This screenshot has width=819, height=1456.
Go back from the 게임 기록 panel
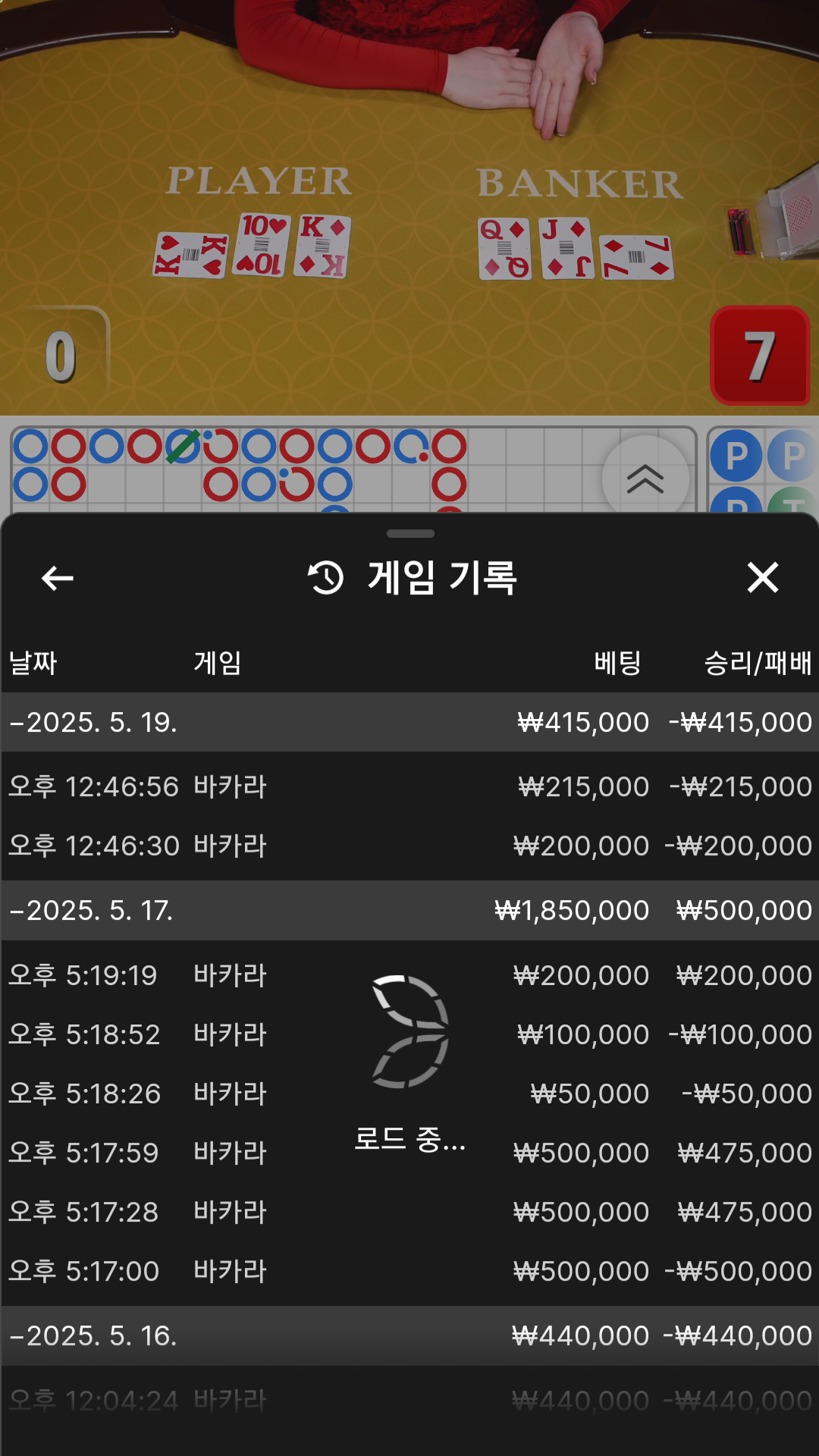coord(57,578)
